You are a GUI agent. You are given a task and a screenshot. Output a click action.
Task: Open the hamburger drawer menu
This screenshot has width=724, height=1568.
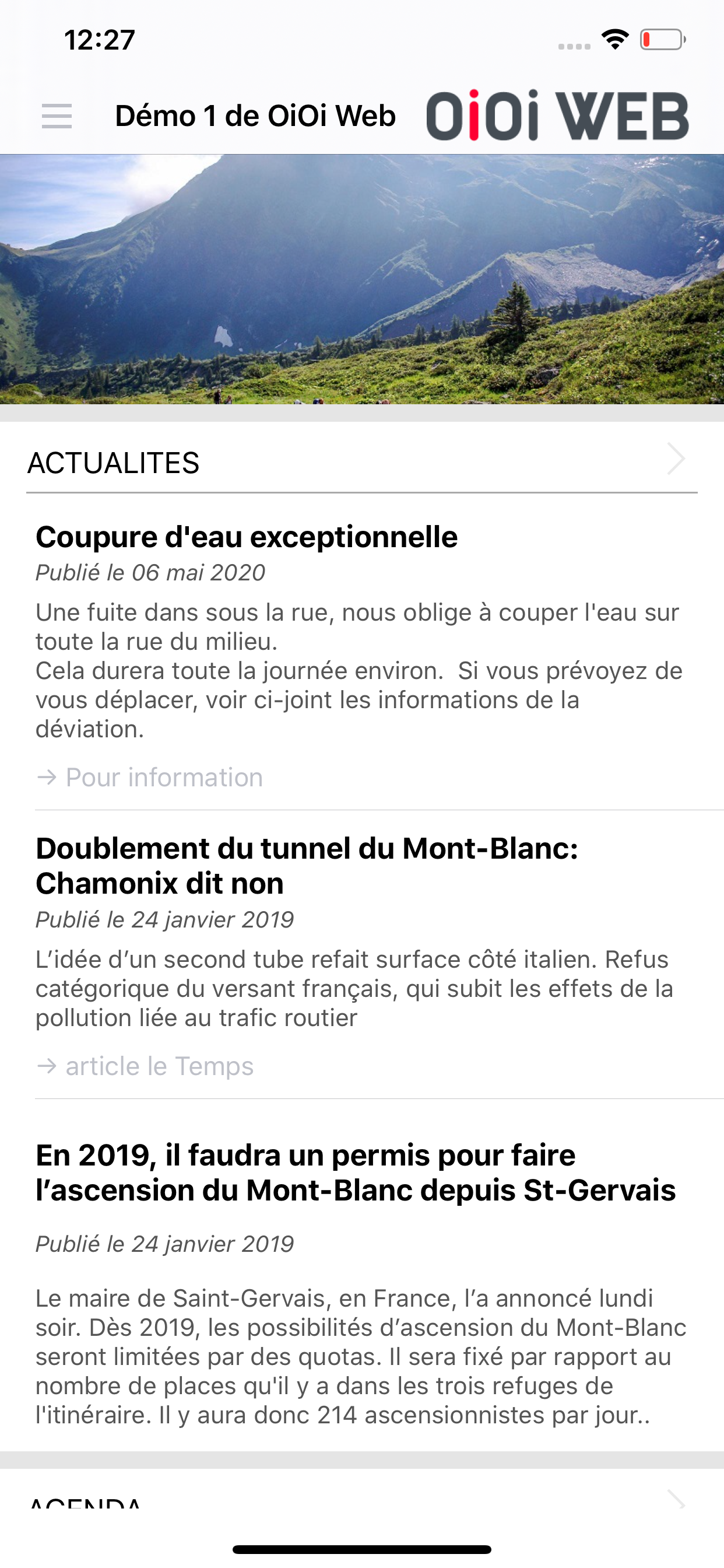pos(57,116)
